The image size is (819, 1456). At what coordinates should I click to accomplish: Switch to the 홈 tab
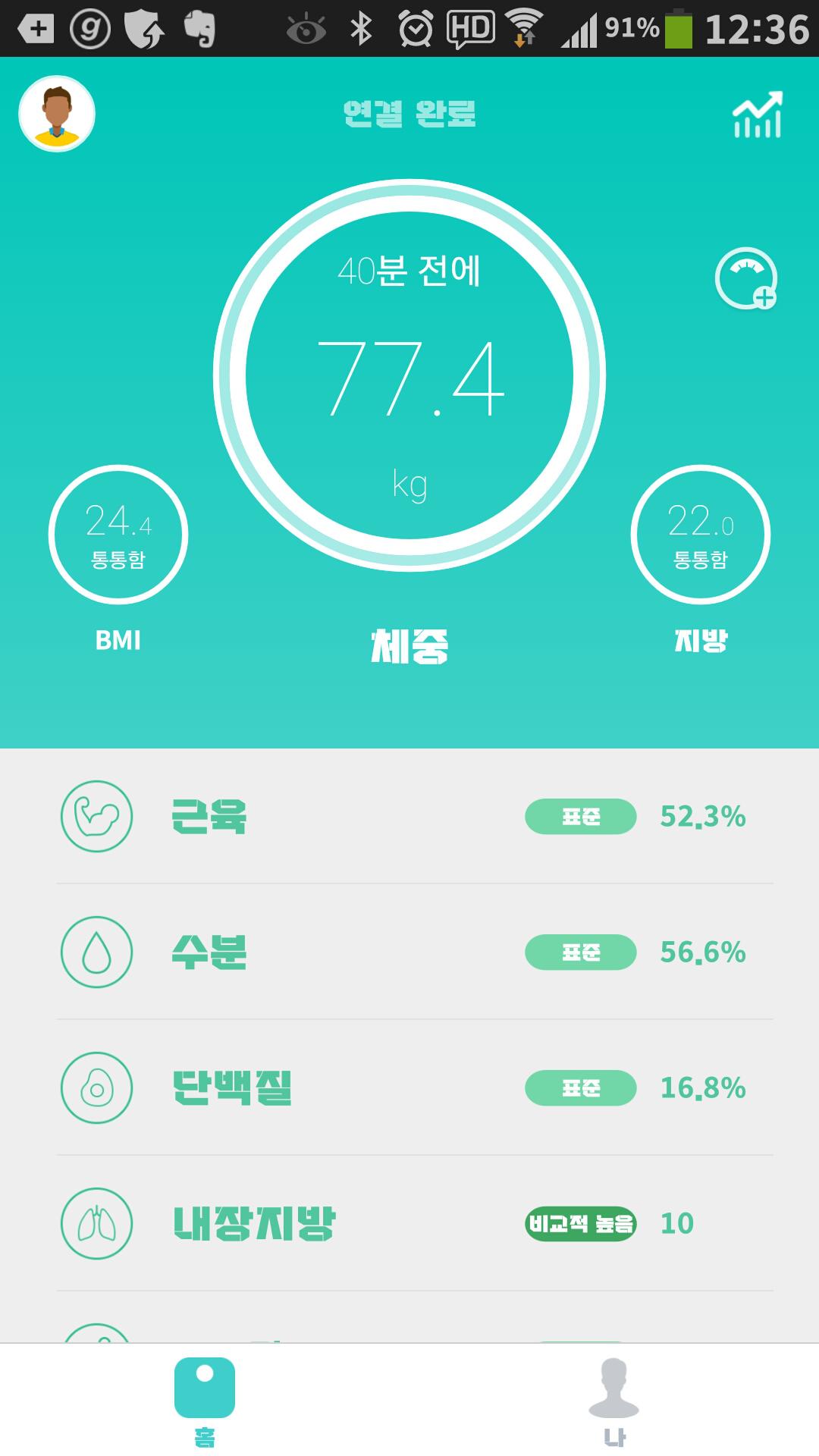point(205,1400)
